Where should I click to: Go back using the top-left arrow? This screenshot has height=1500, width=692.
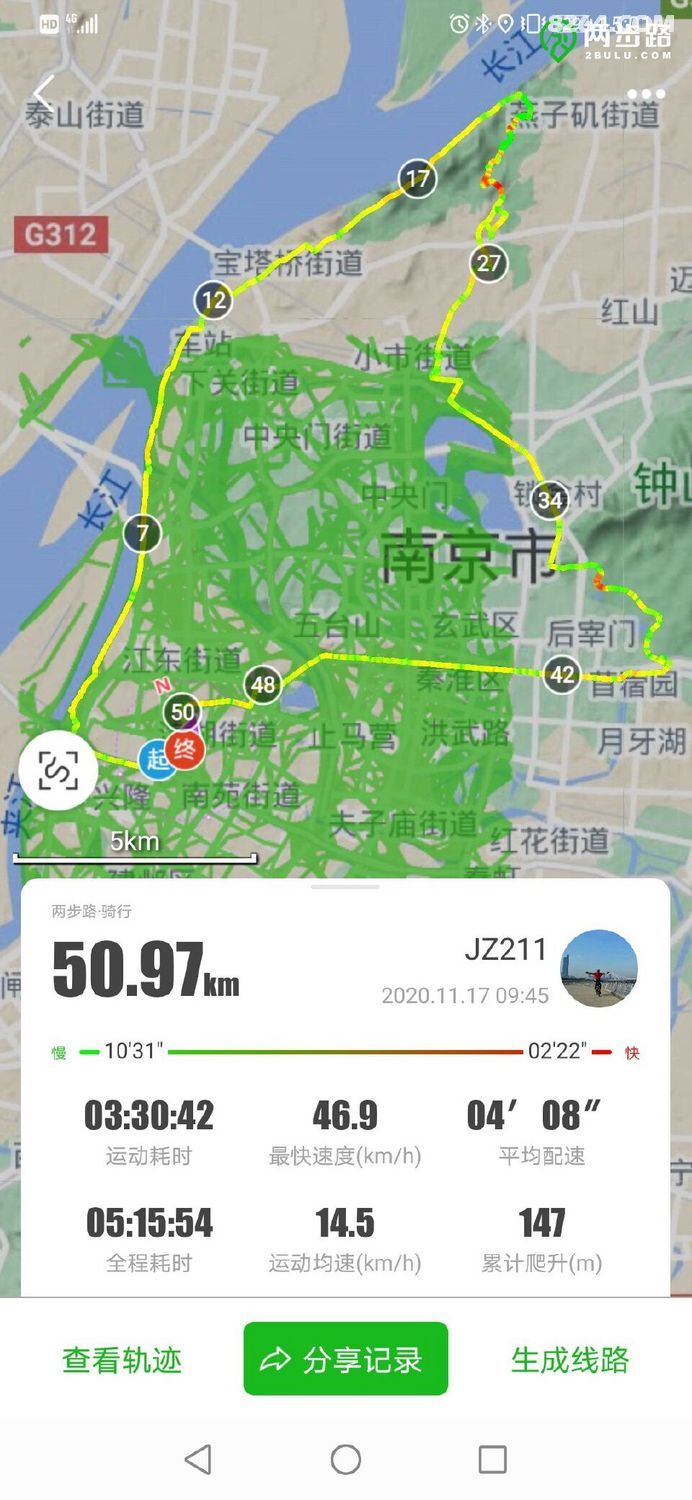pos(44,95)
